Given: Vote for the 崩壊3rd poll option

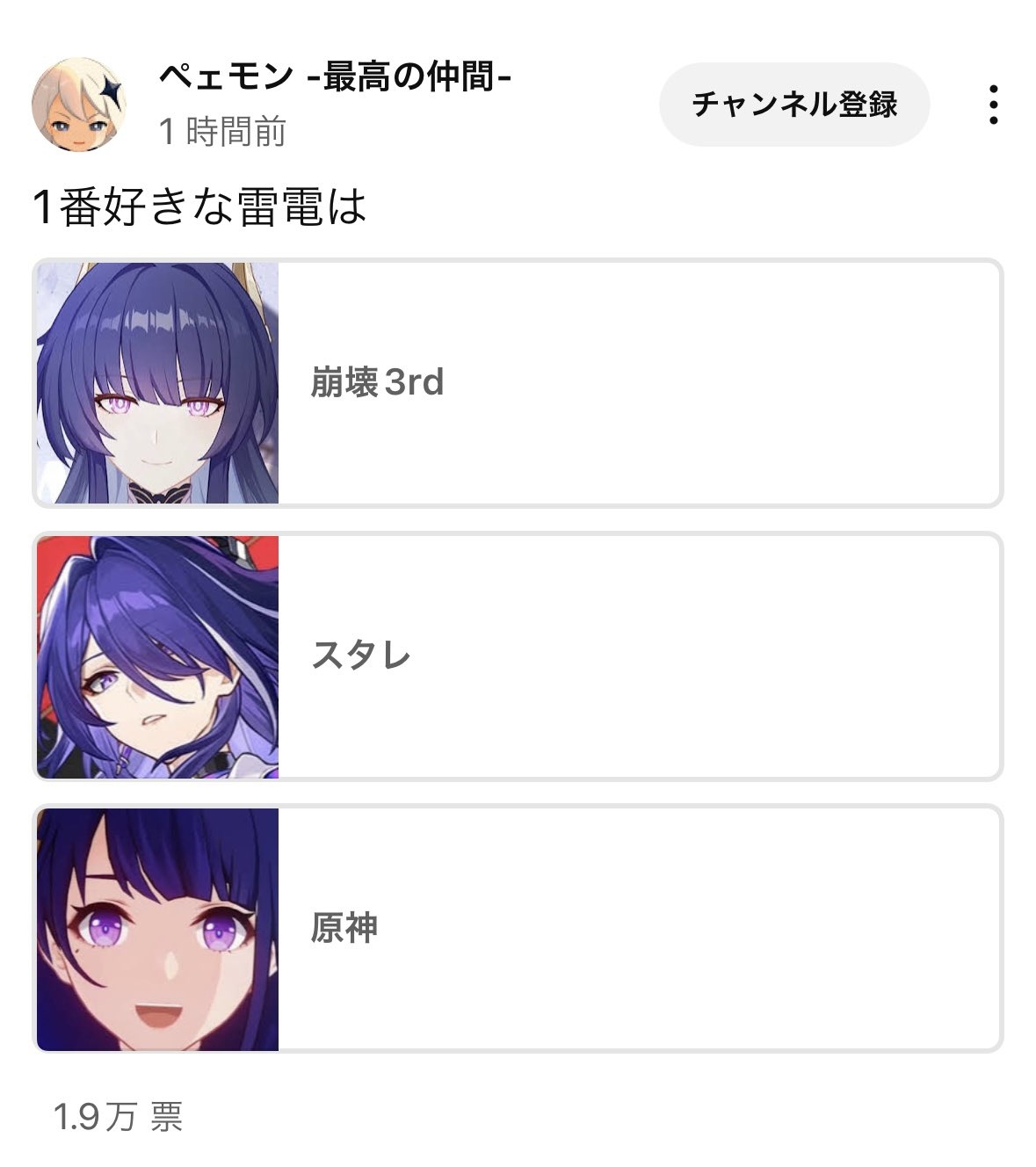Looking at the screenshot, I should click(x=518, y=383).
